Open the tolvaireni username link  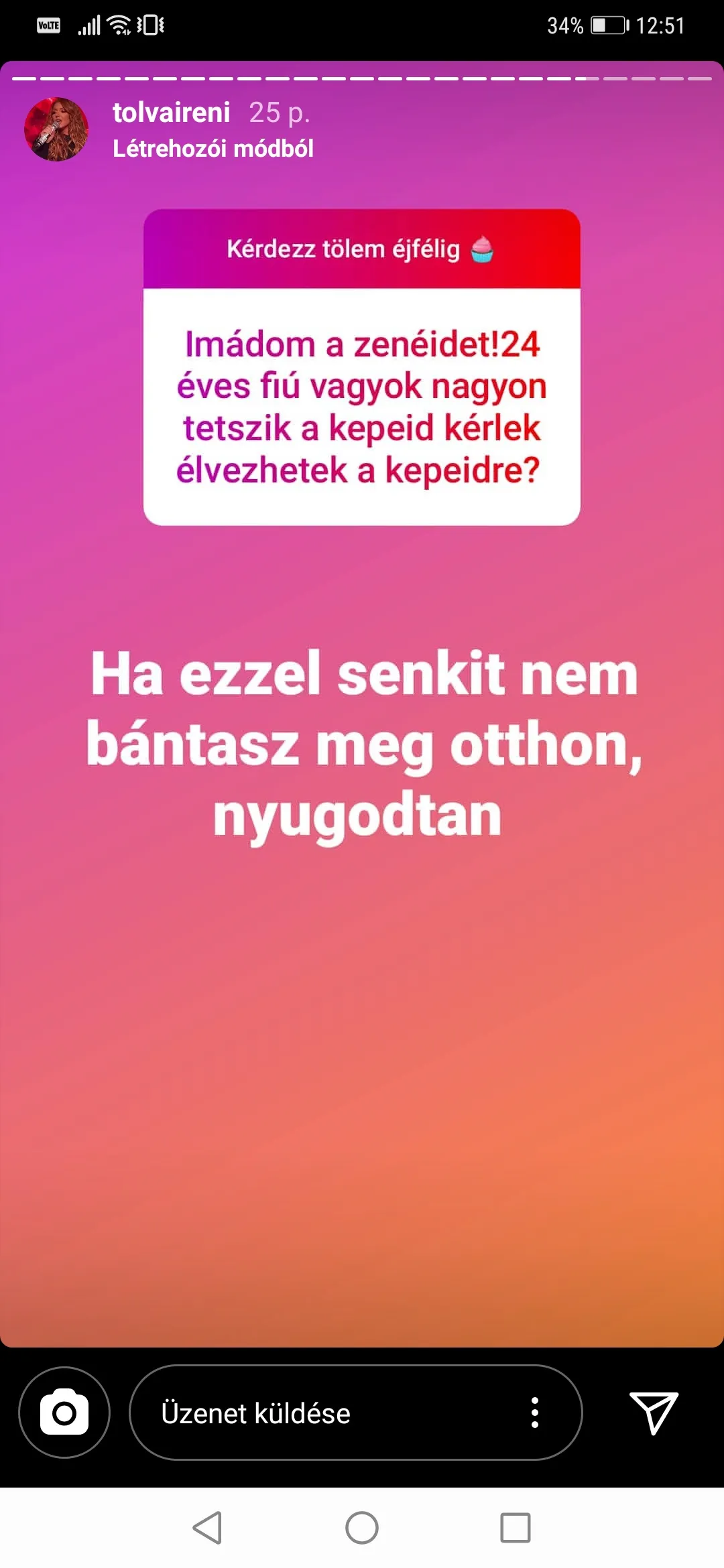pyautogui.click(x=172, y=113)
